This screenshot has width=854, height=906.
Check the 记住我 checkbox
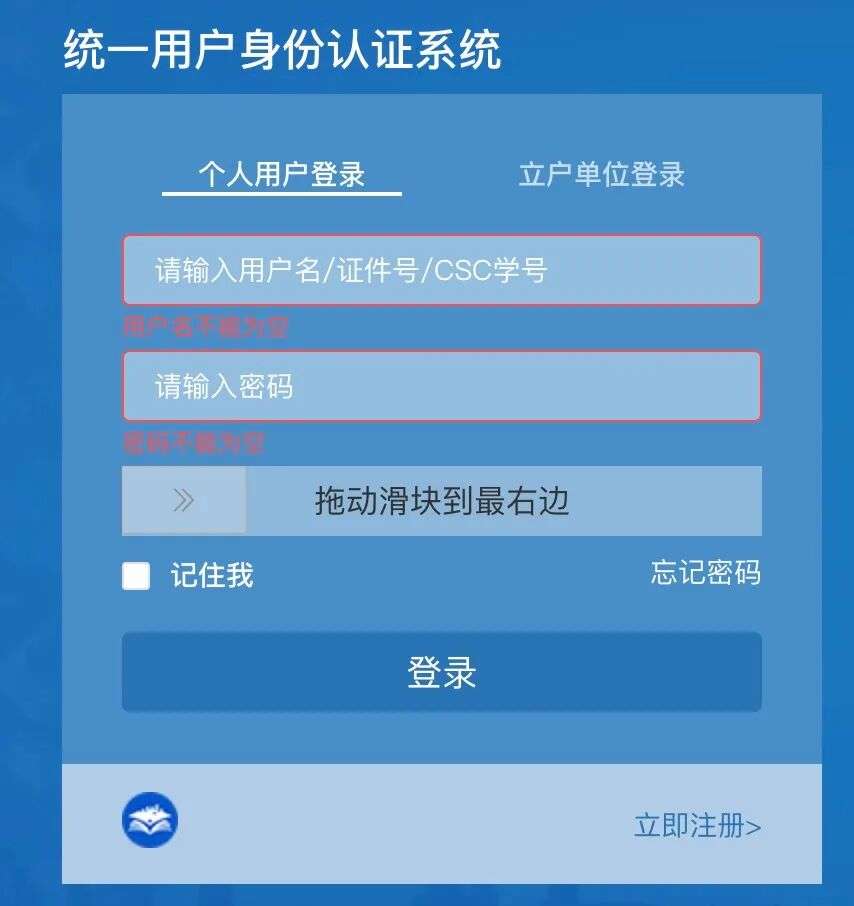pyautogui.click(x=136, y=576)
